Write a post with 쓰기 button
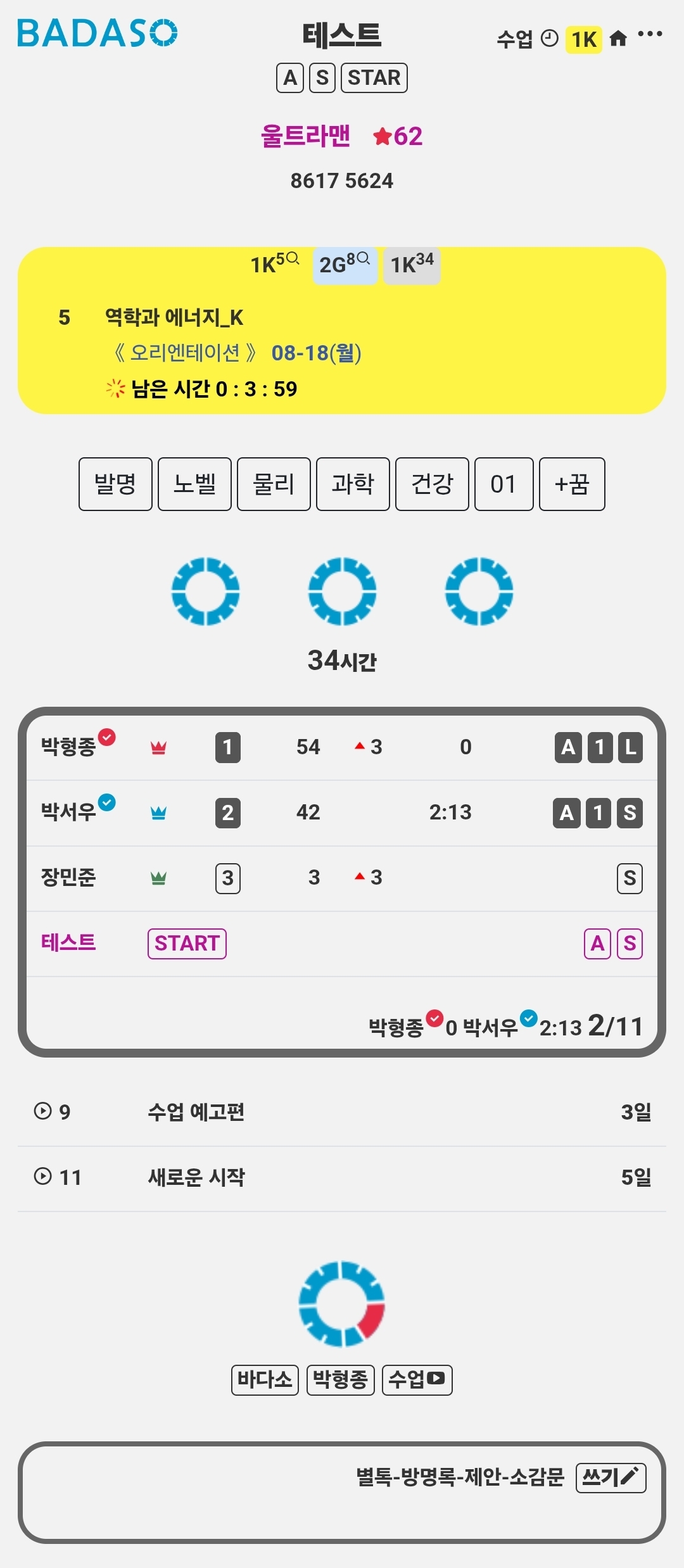 (611, 1478)
